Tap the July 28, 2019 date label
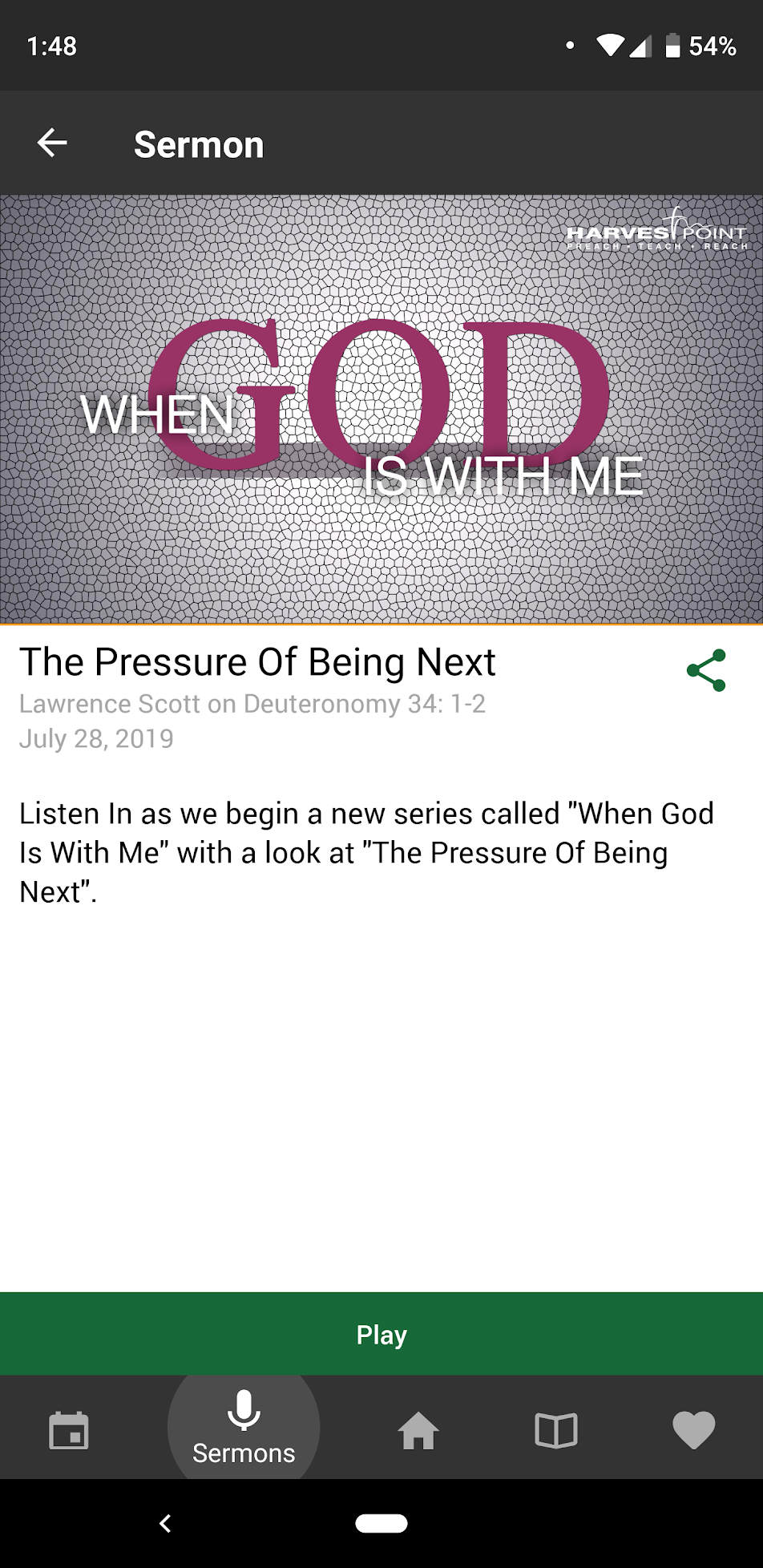 95,738
